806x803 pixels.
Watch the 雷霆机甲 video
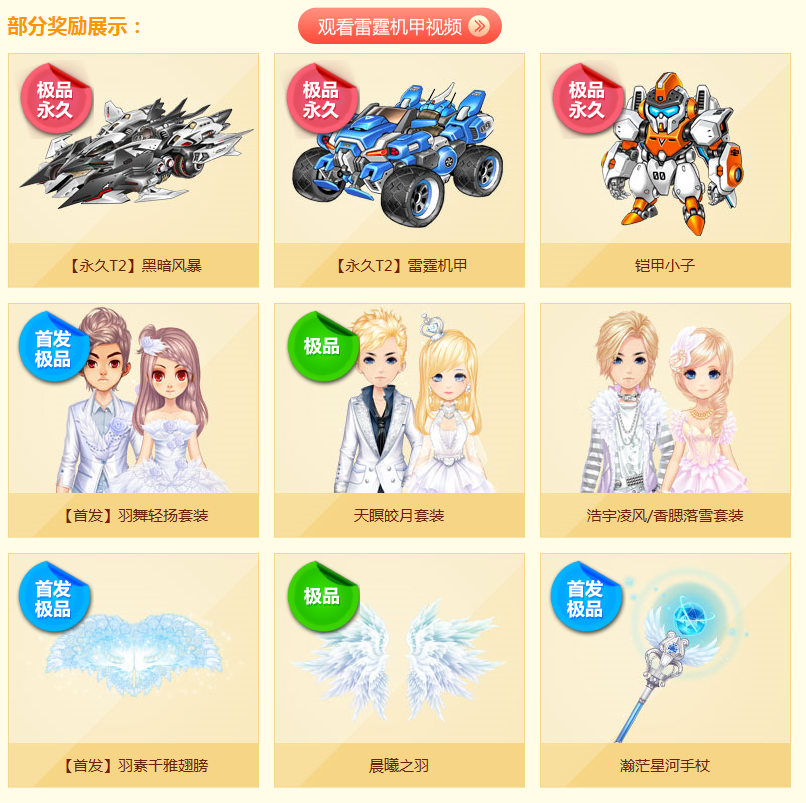coord(399,26)
